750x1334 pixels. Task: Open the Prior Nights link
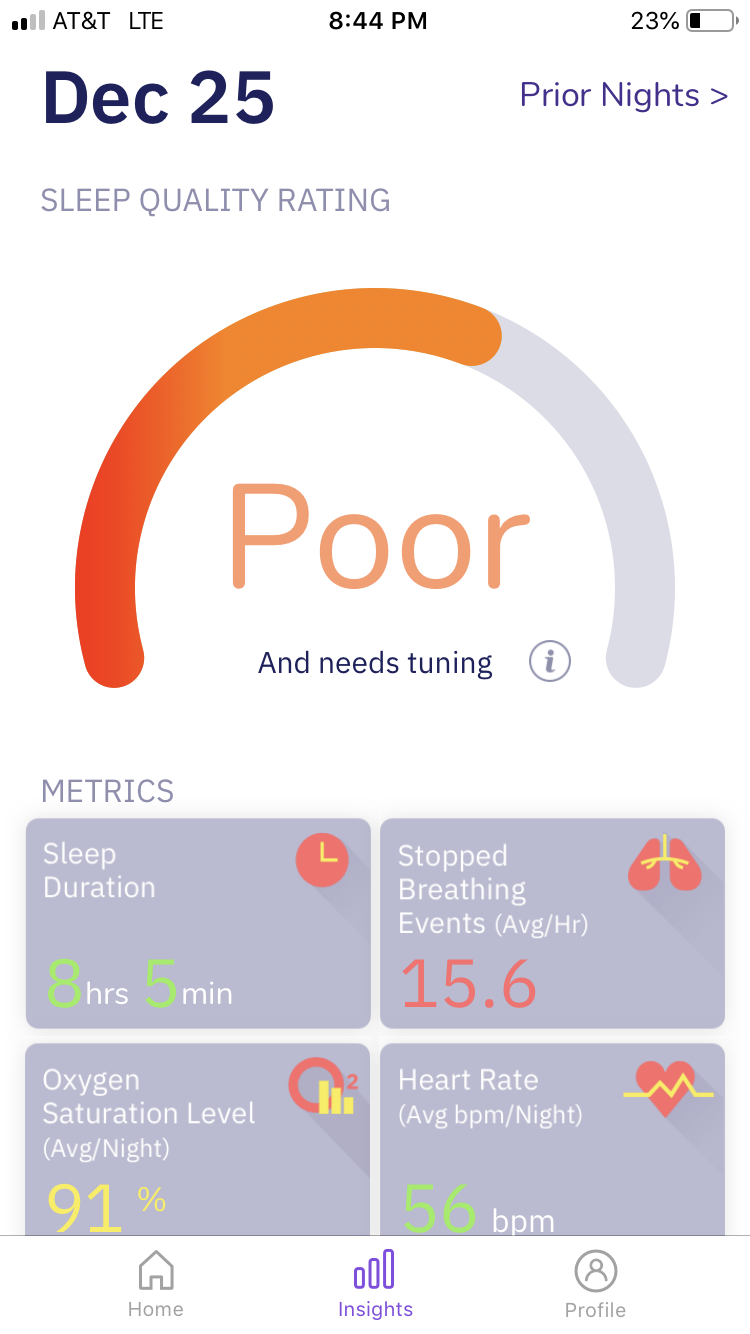[x=623, y=95]
